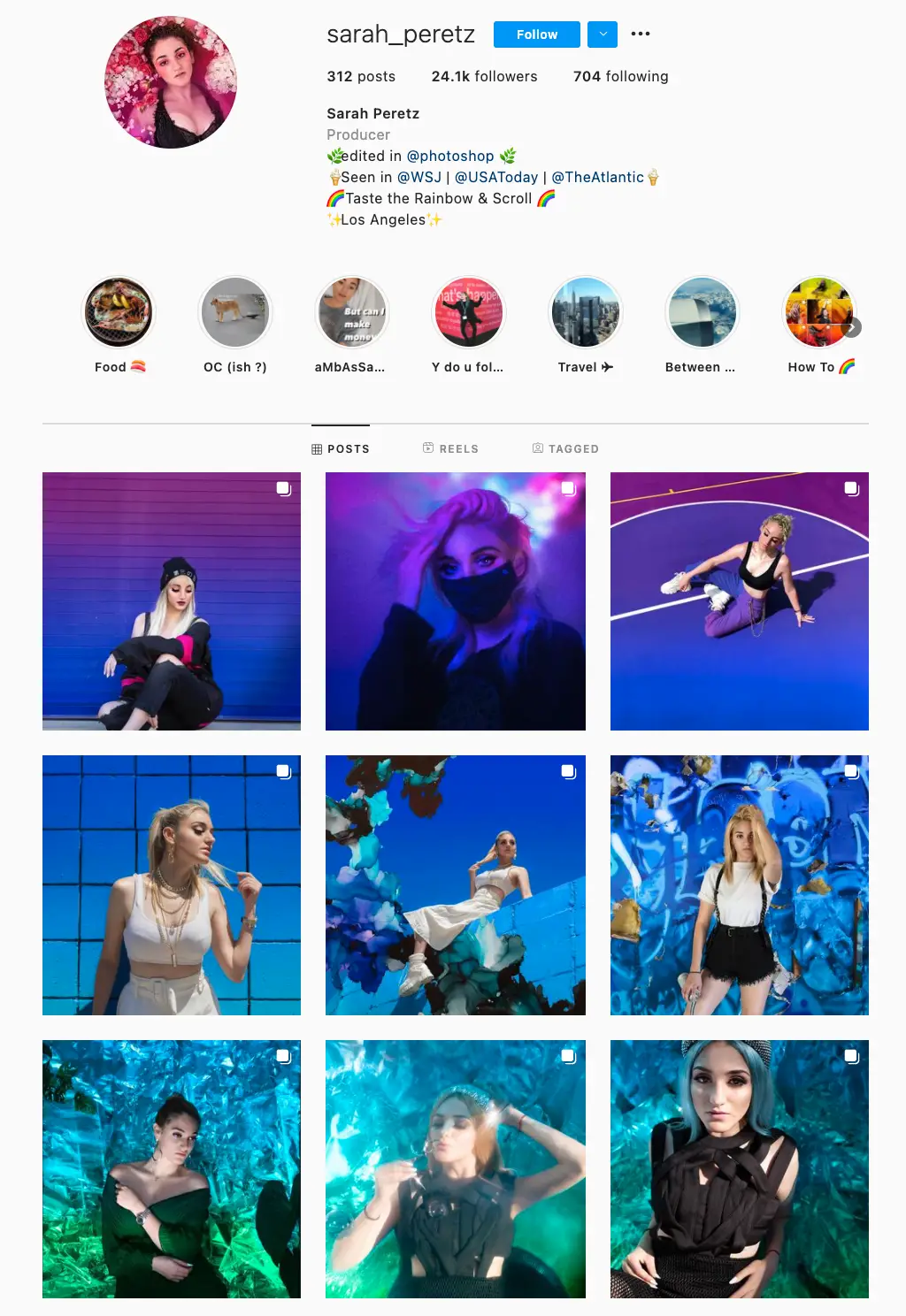Screen dimensions: 906x1316
Task: Open the @WSJ mention link
Action: (x=418, y=177)
